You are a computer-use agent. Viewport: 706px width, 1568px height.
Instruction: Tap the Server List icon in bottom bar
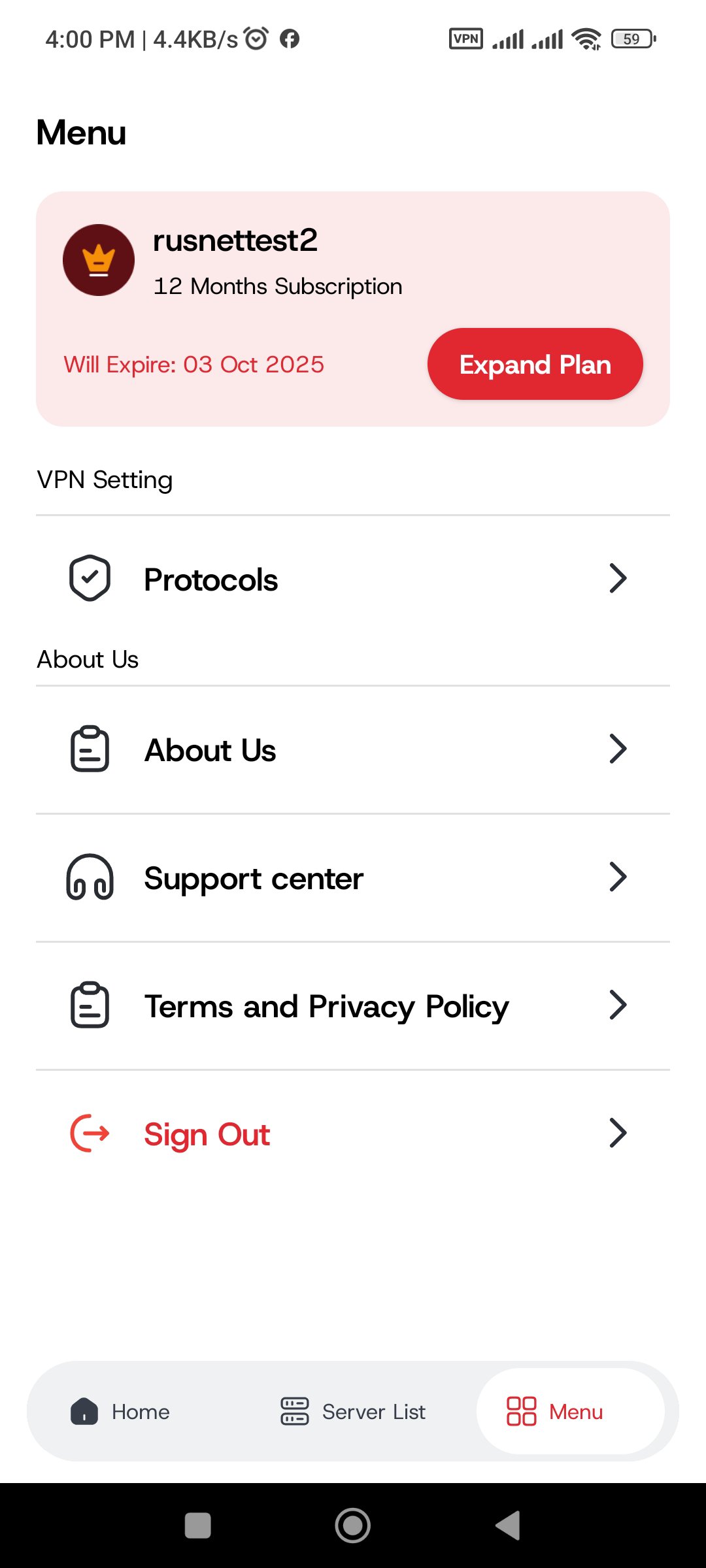pyautogui.click(x=294, y=1411)
